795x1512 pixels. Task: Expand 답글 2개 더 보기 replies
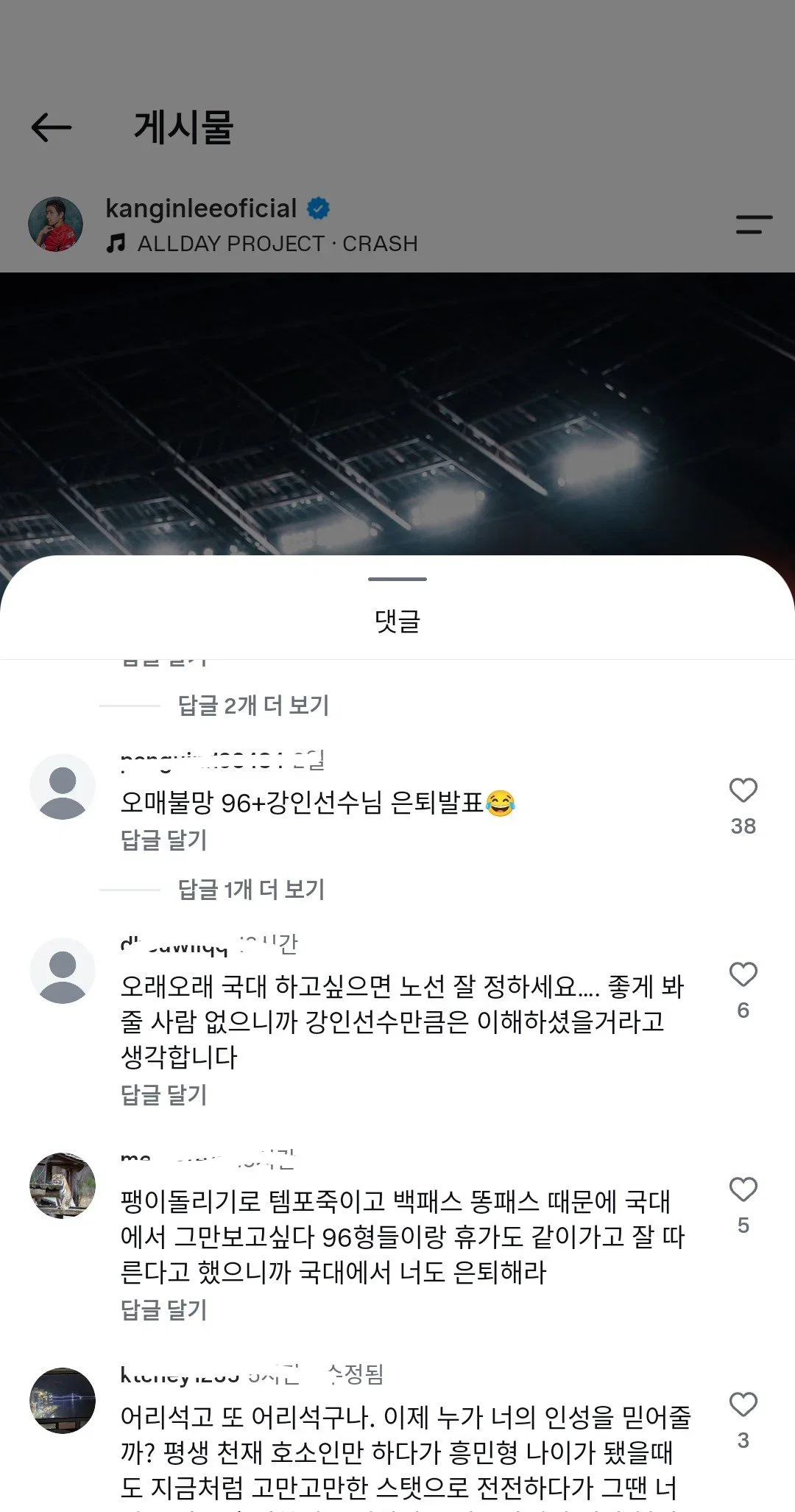[x=253, y=706]
